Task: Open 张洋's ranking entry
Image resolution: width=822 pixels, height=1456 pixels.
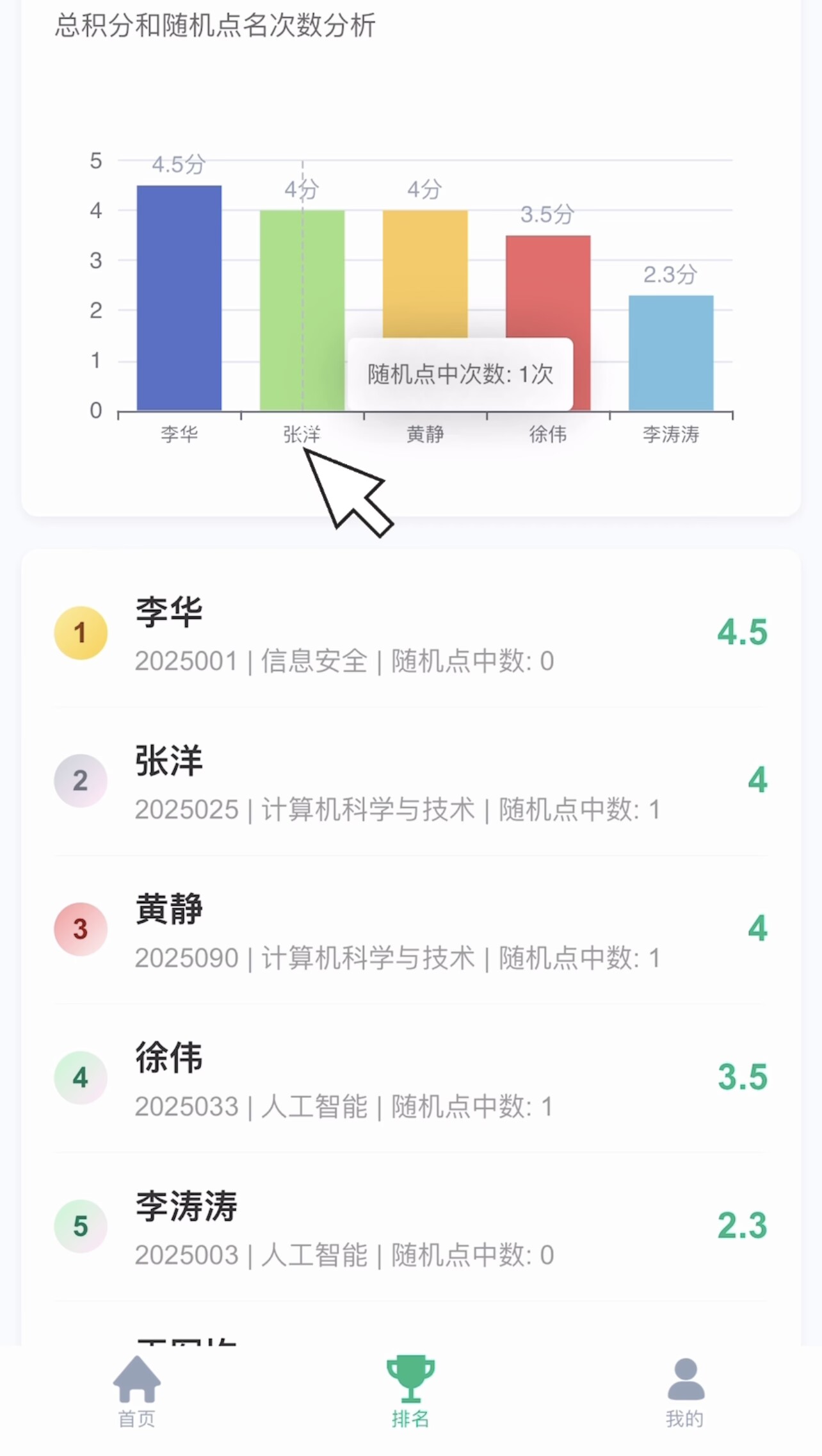Action: pos(410,782)
